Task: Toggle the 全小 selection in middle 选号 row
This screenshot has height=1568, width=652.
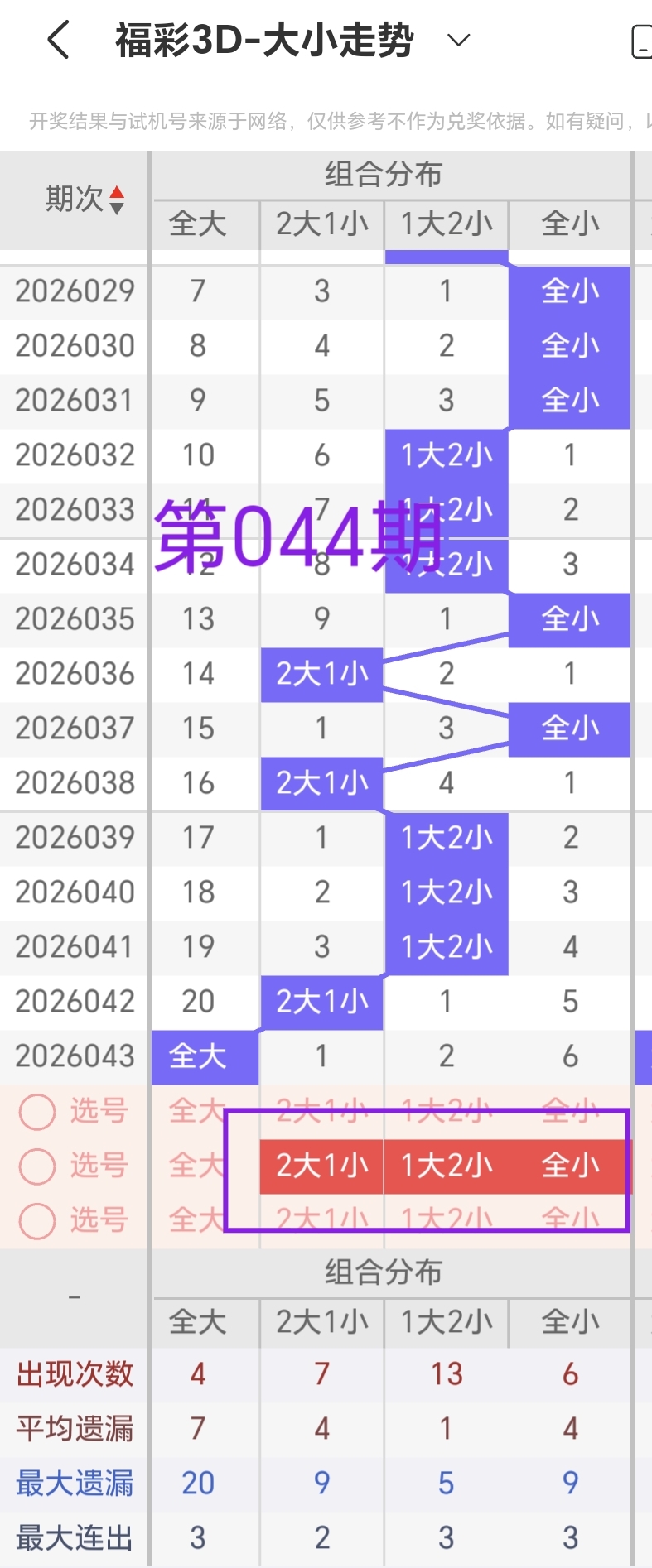Action: coord(569,1166)
